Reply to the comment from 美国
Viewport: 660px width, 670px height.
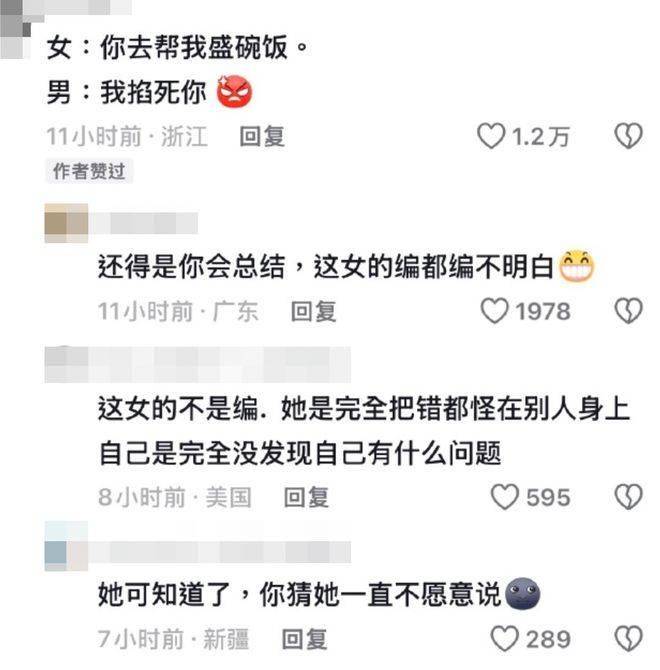click(306, 496)
